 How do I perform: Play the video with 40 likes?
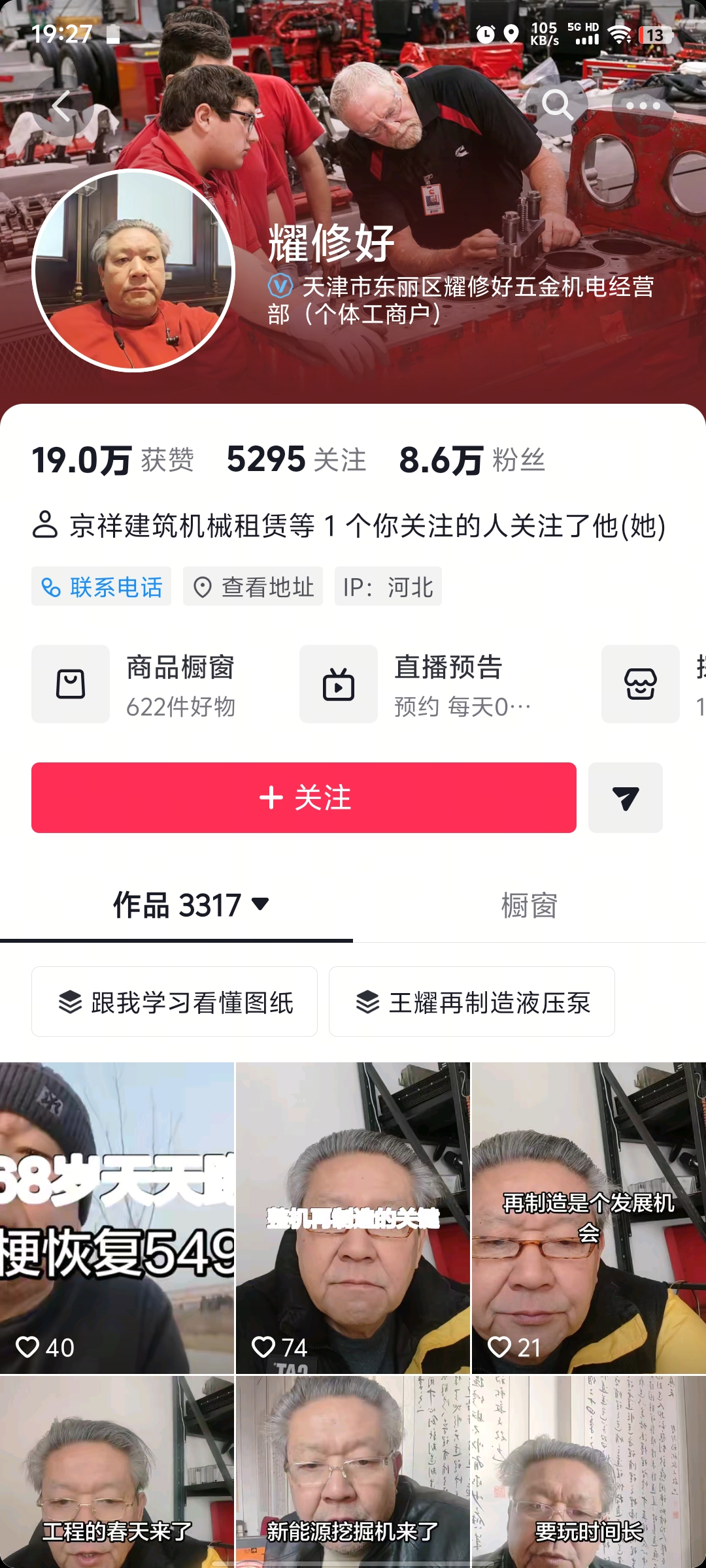[117, 1218]
